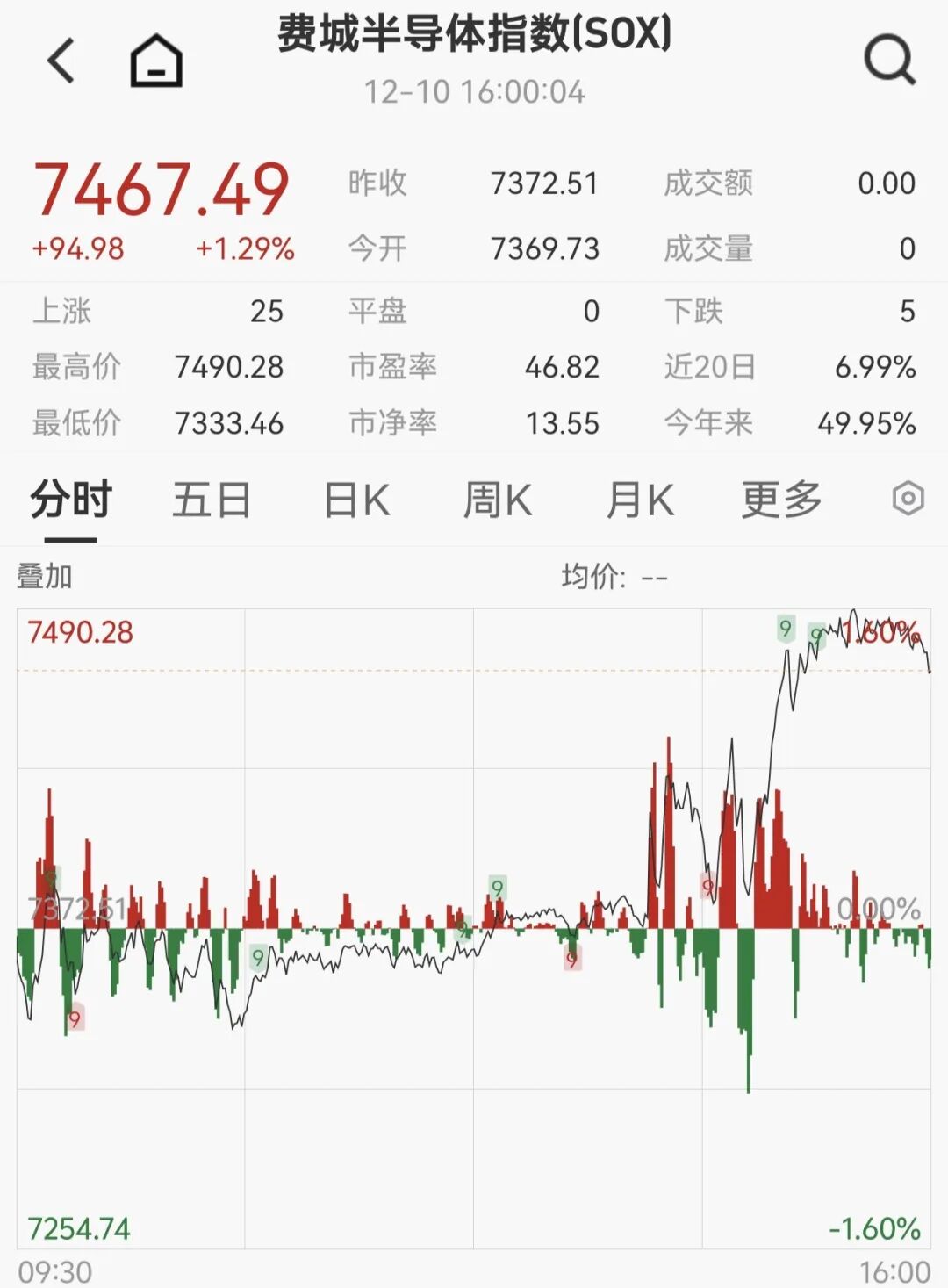This screenshot has width=948, height=1288.
Task: Switch to the 五日 chart tab
Action: tap(212, 500)
